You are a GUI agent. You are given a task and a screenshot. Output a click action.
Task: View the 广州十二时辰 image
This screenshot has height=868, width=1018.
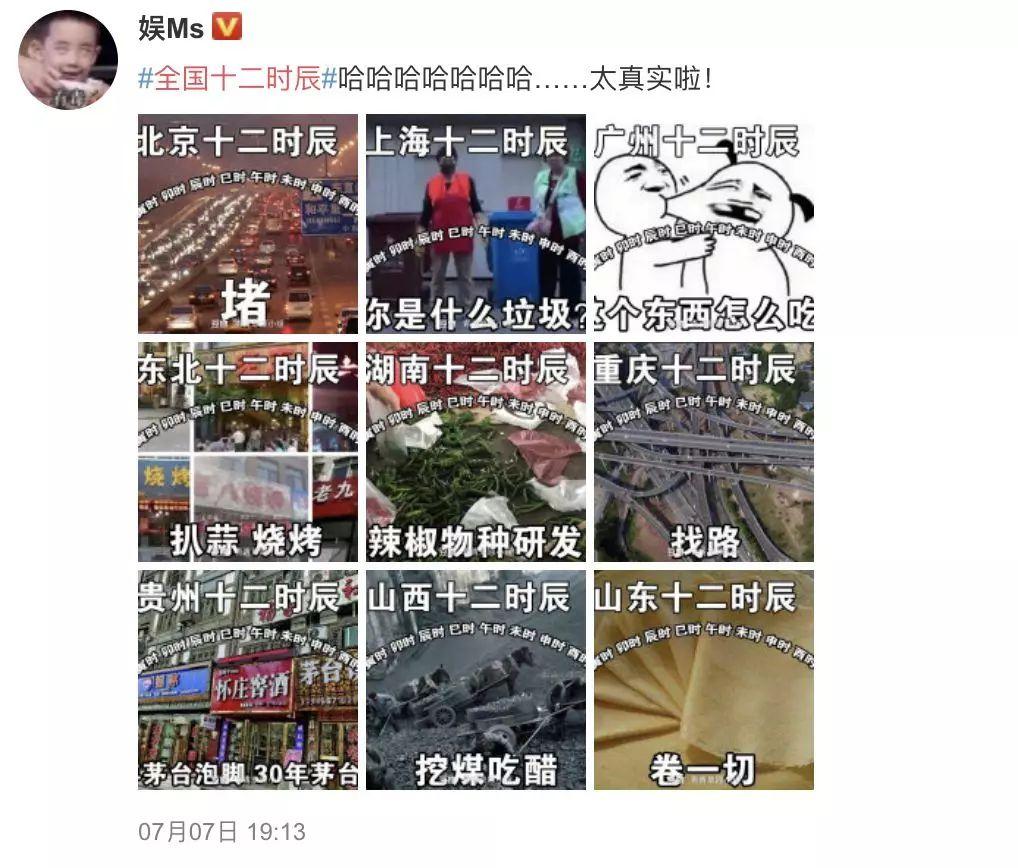(x=703, y=223)
